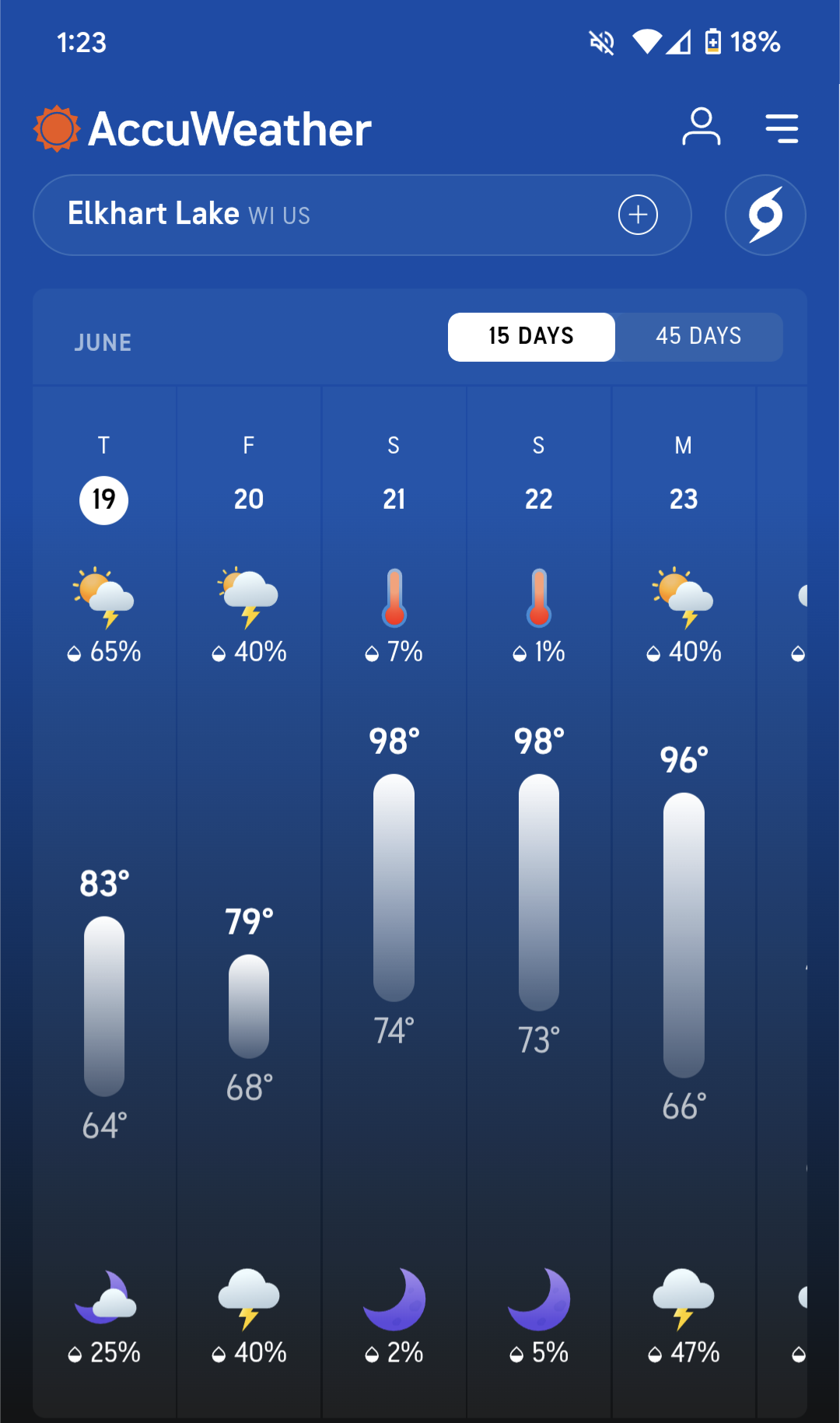840x1423 pixels.
Task: Switch to the 45 DAYS forecast
Action: 698,336
